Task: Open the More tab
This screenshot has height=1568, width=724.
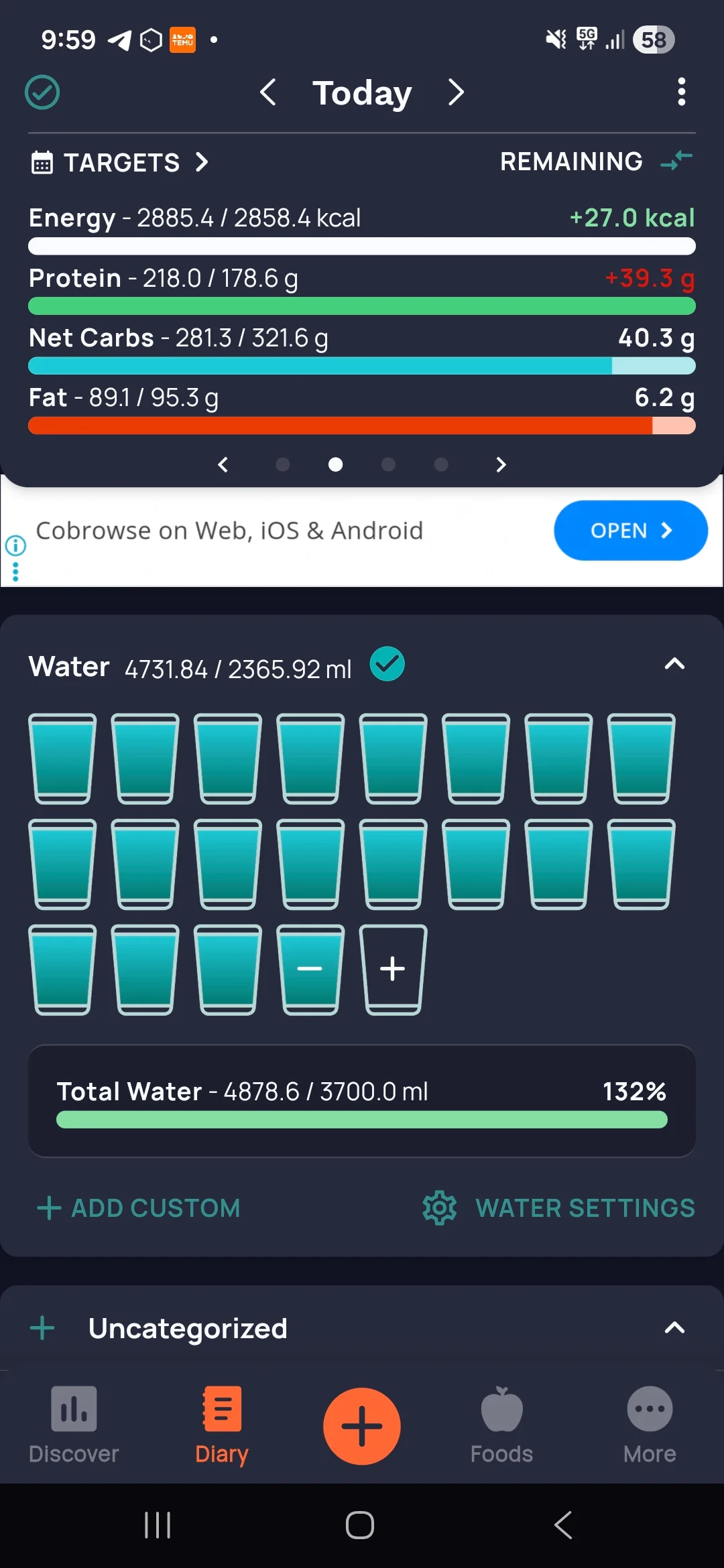Action: pos(650,1425)
